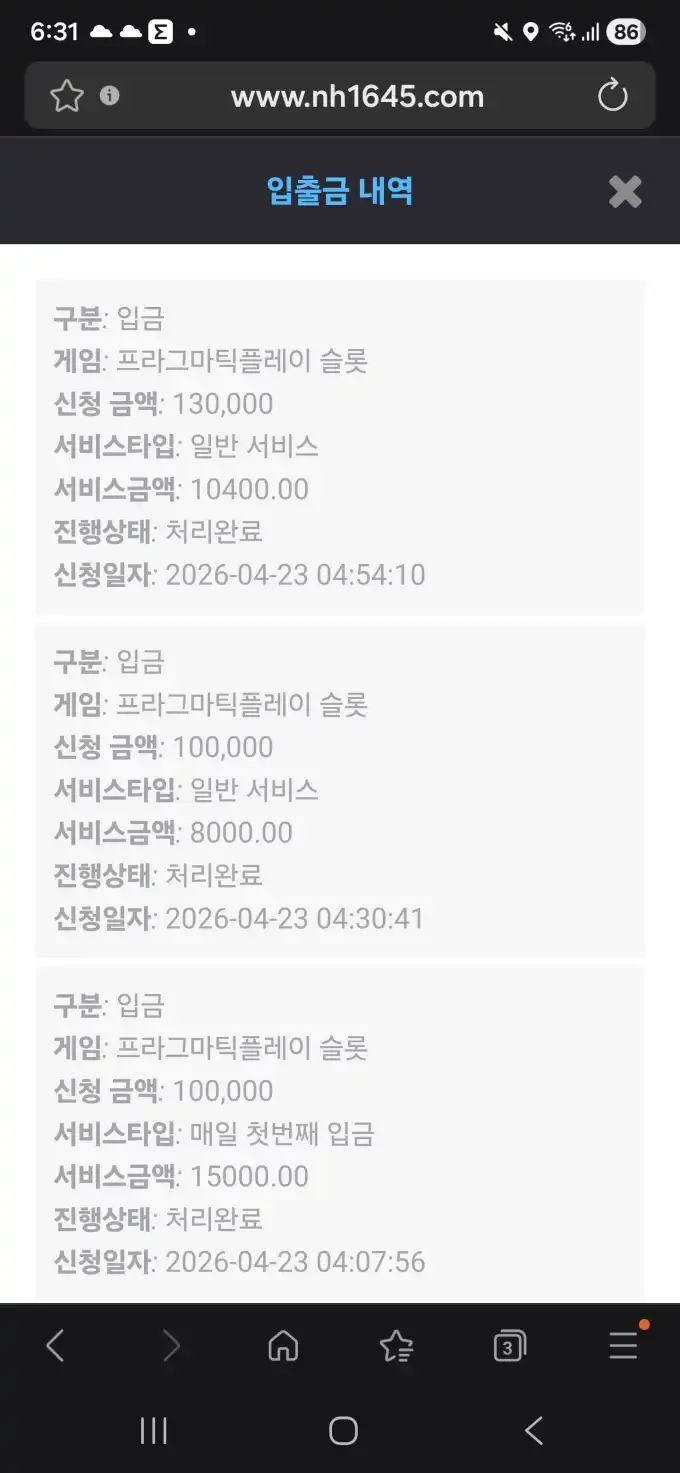The image size is (680, 1473).
Task: Show the open browser tabs
Action: click(510, 1346)
